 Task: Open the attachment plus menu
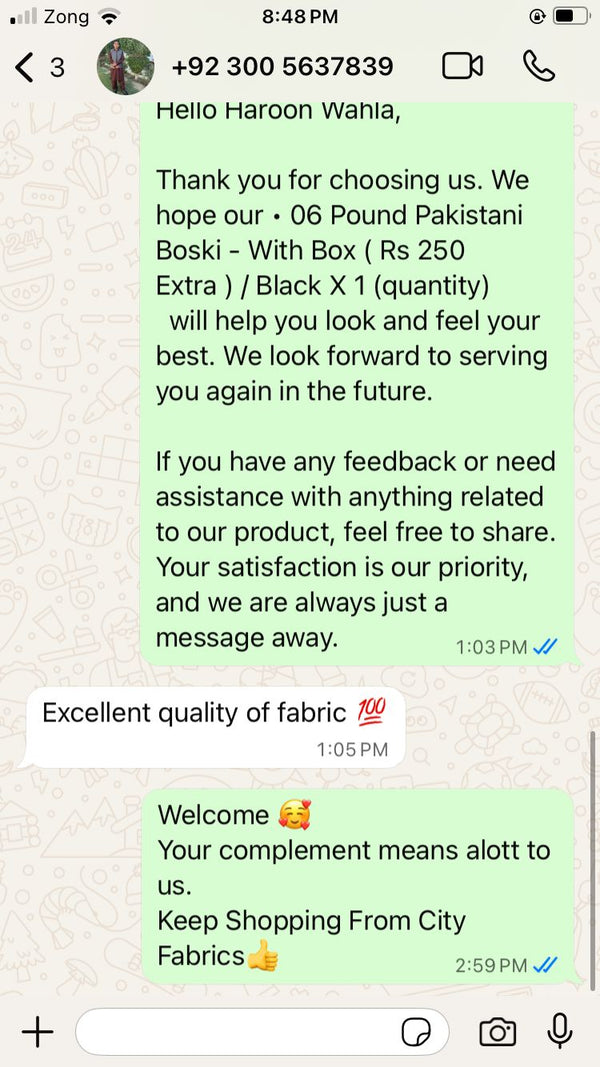[37, 1032]
